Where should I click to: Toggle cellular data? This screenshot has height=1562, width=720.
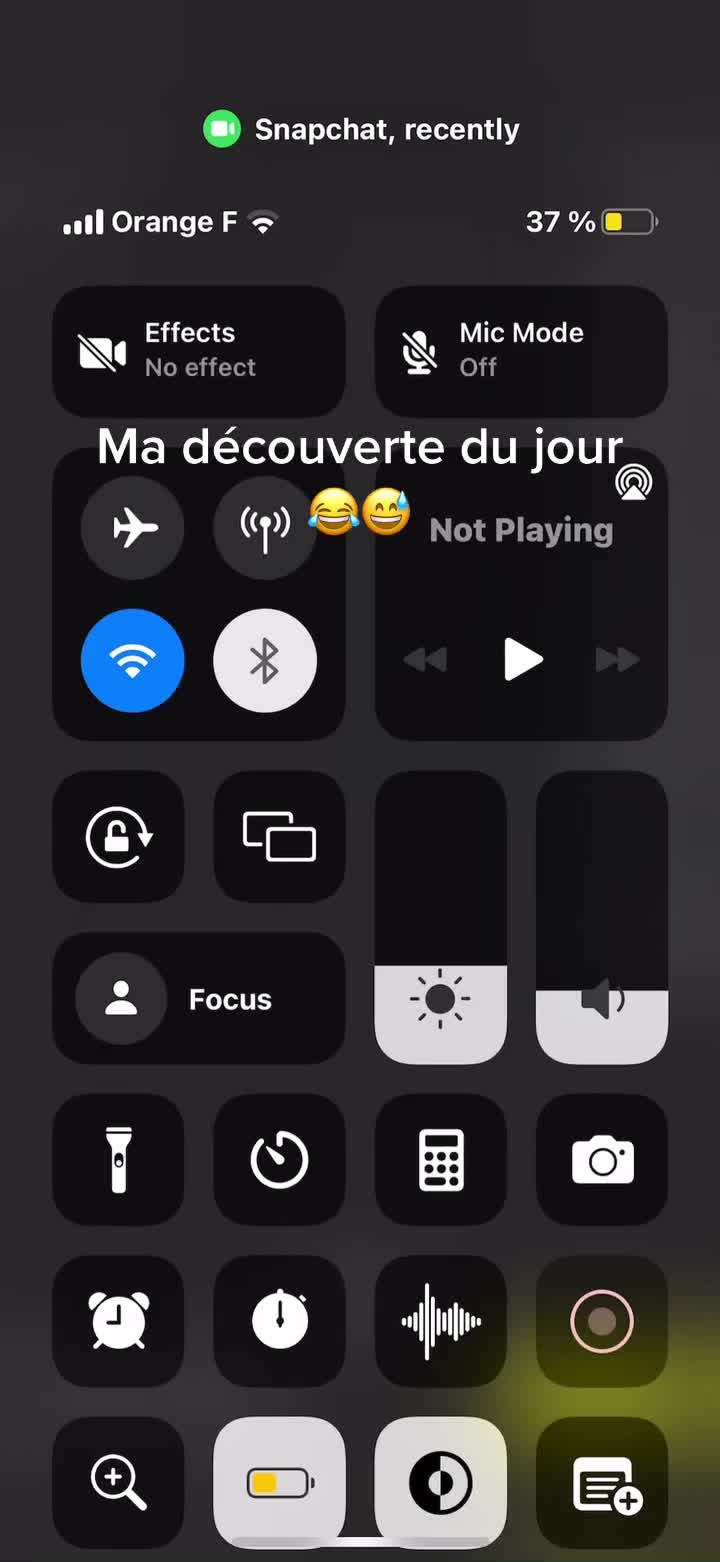tap(265, 527)
